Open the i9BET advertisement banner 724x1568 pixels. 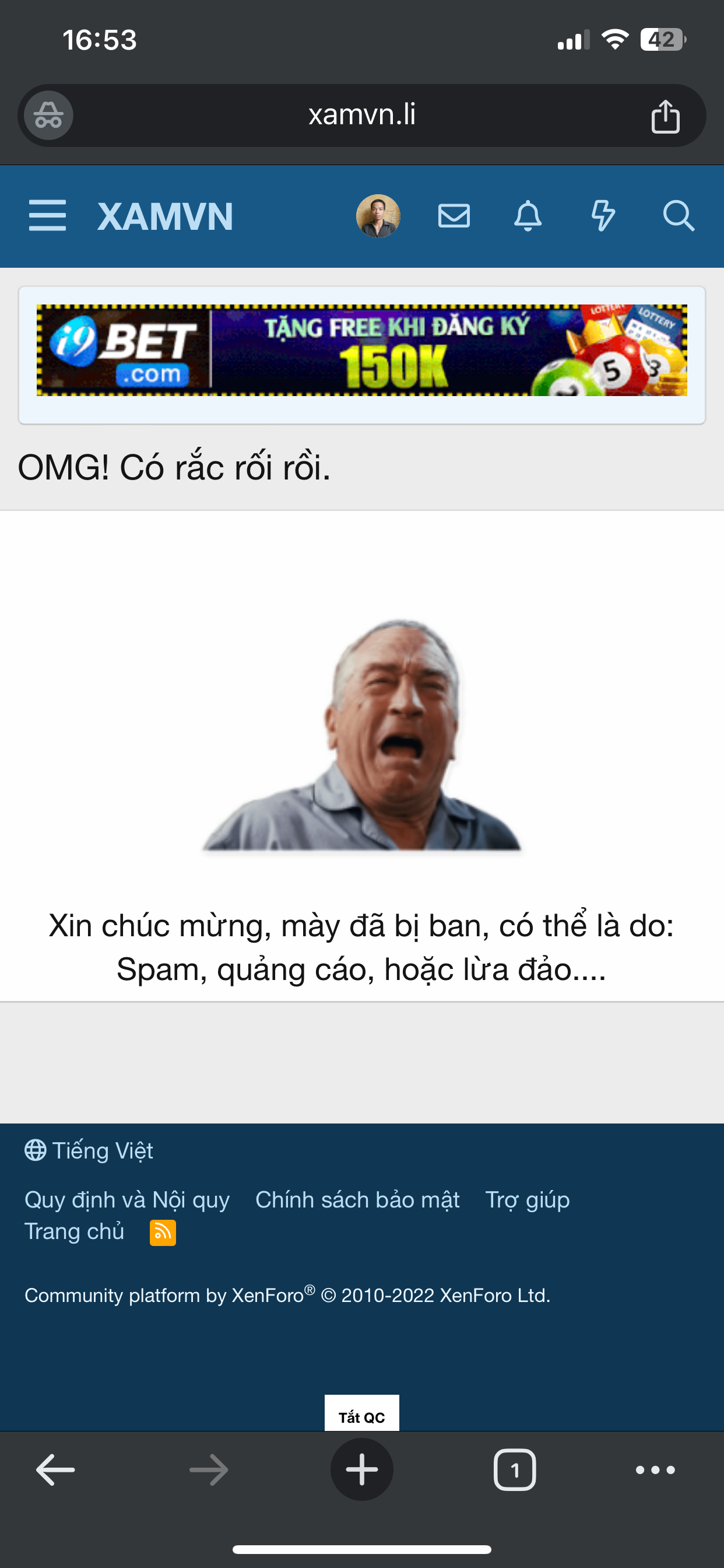[x=361, y=351]
